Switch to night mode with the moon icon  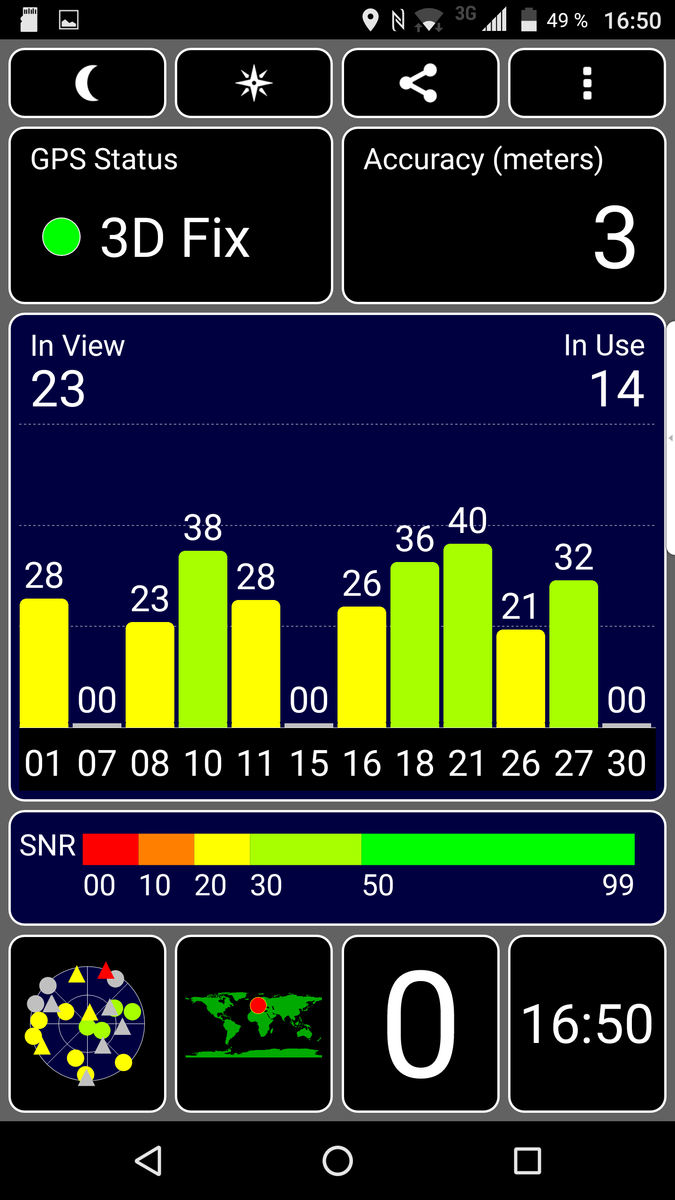point(87,83)
